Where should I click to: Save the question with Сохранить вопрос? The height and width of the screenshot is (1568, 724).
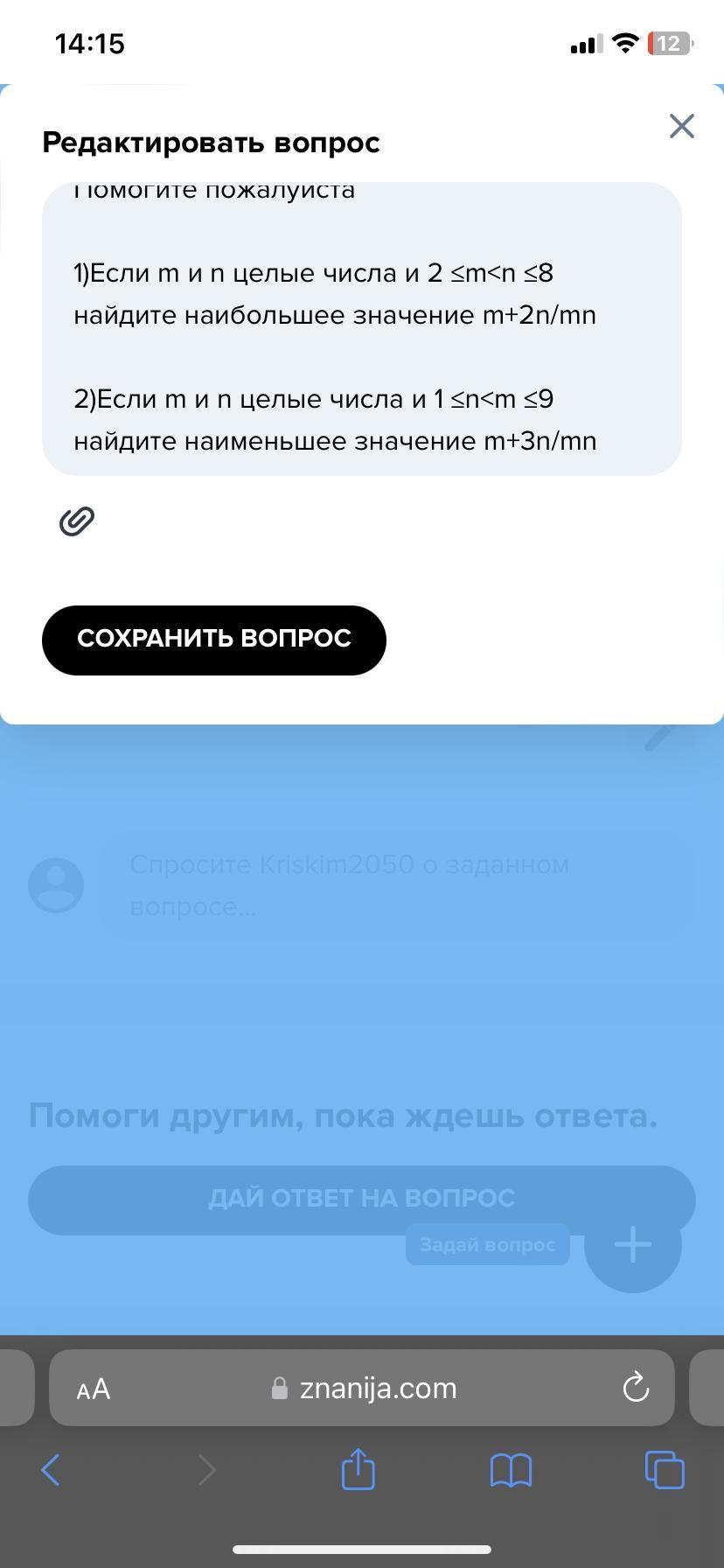point(214,640)
